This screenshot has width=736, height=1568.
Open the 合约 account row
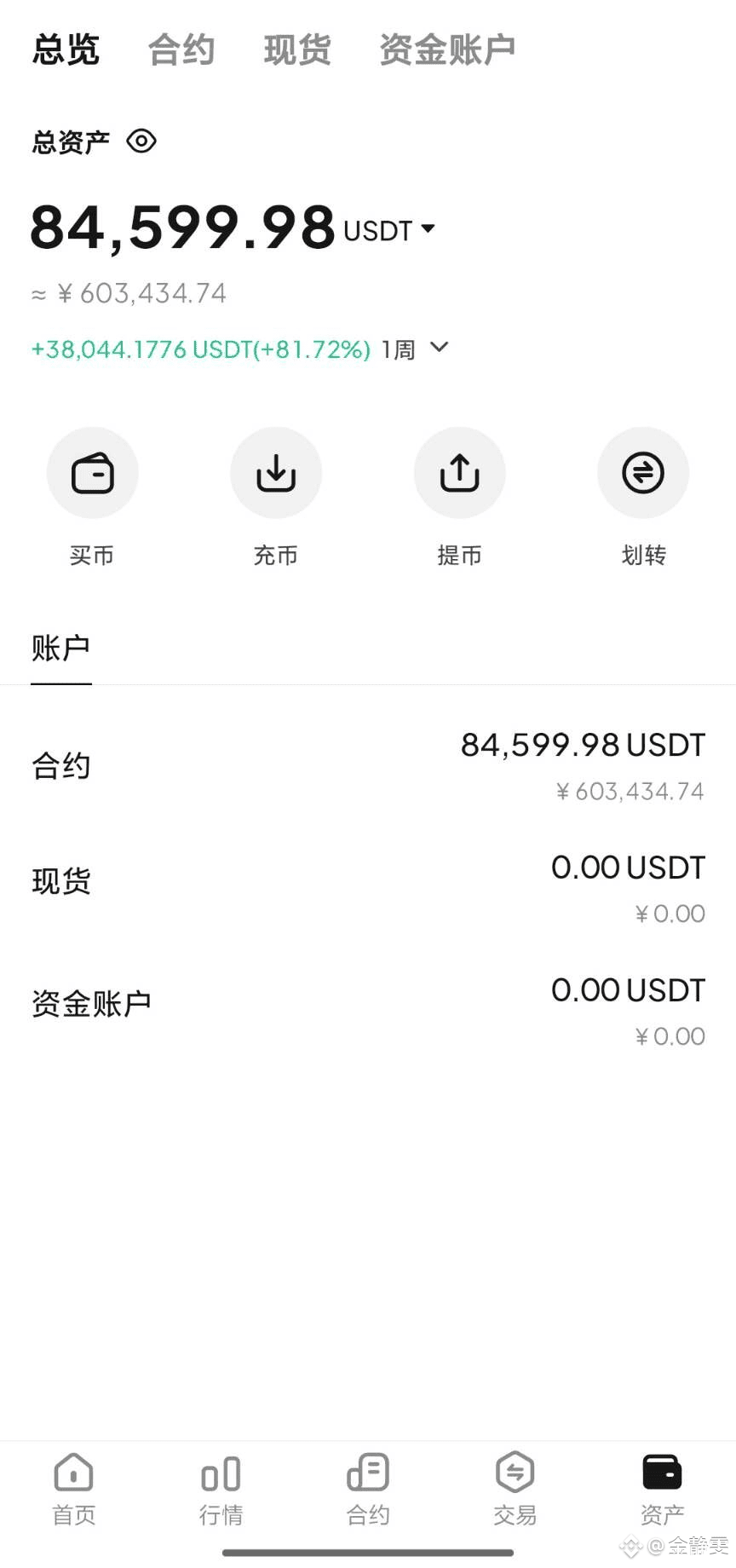368,766
